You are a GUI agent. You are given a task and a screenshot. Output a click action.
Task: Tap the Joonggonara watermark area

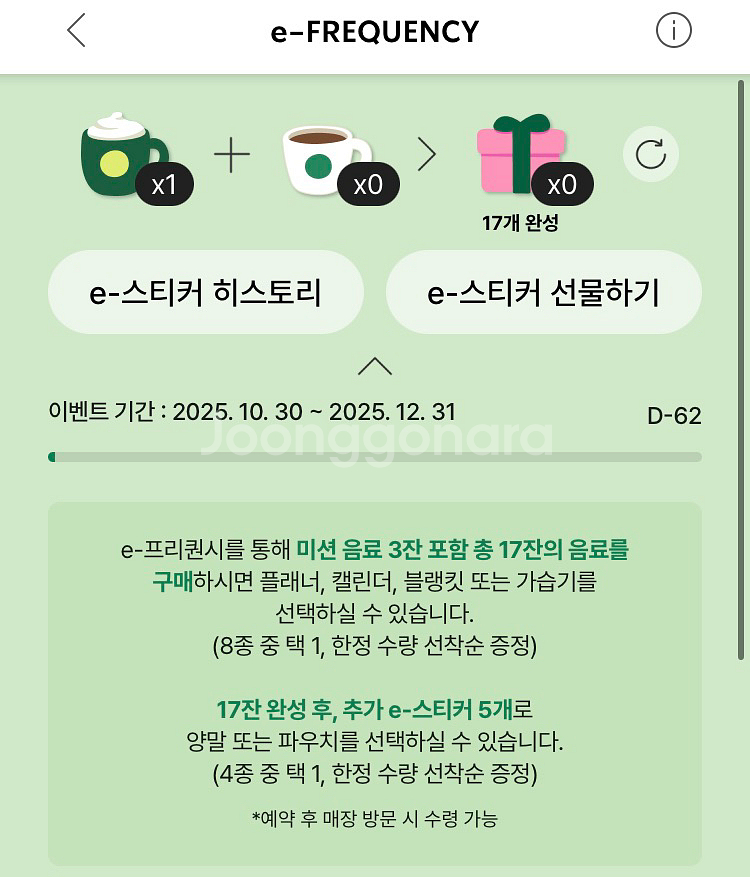(375, 438)
